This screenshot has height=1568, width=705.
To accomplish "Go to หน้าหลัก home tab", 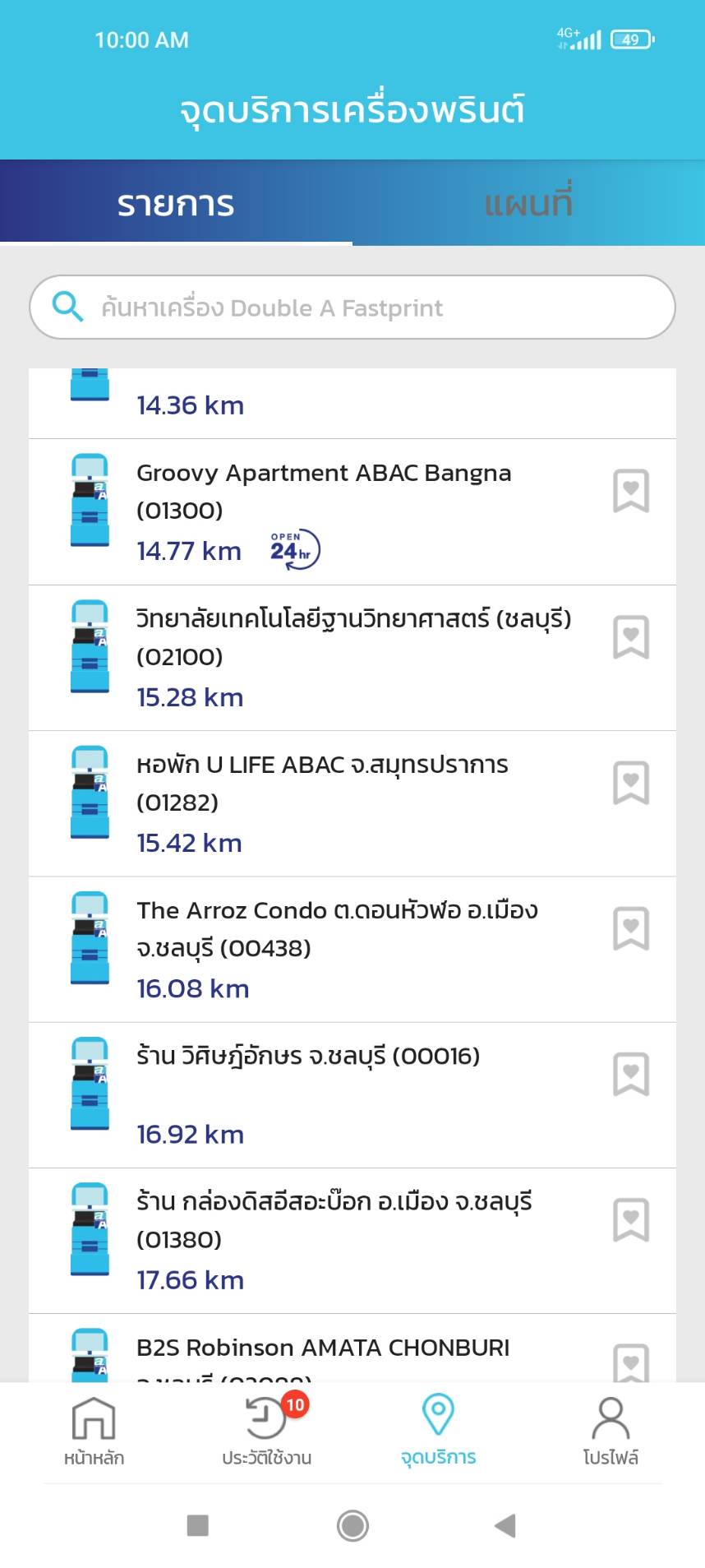I will tap(94, 1432).
